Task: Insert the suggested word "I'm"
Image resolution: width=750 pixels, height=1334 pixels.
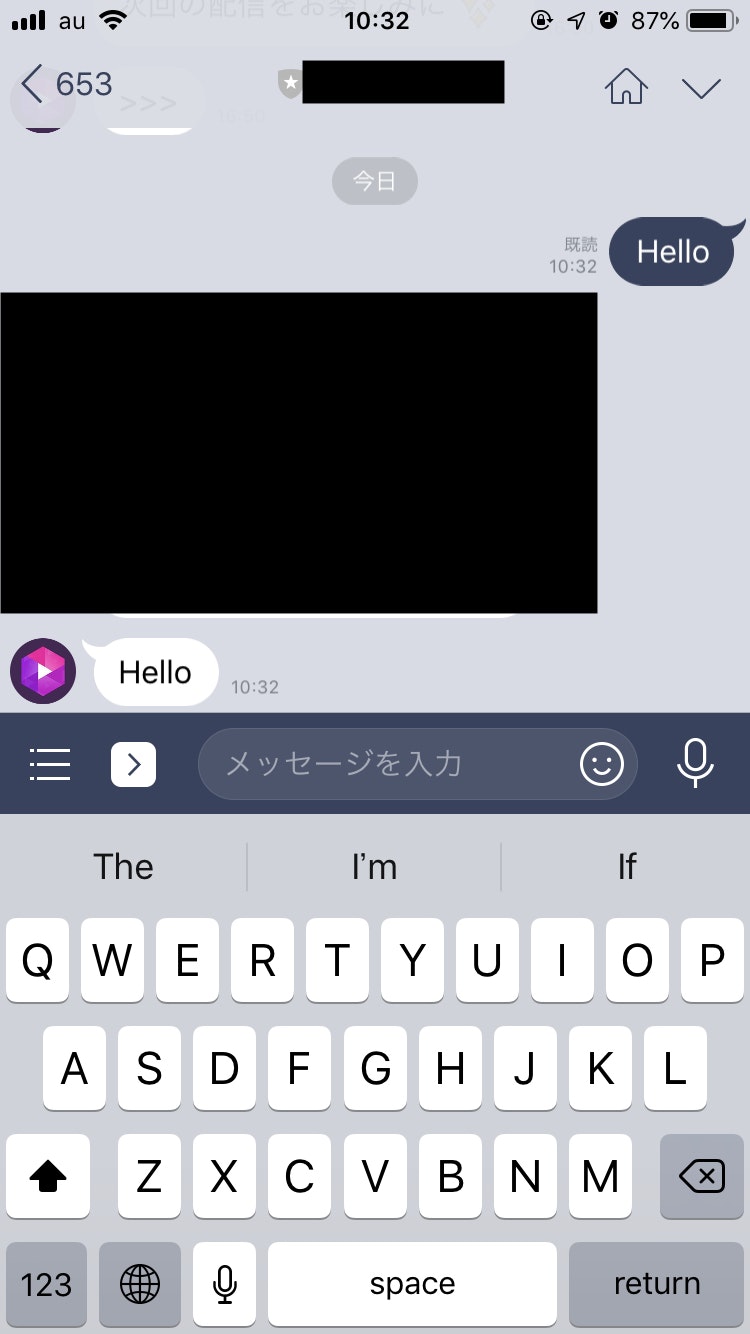Action: (374, 867)
